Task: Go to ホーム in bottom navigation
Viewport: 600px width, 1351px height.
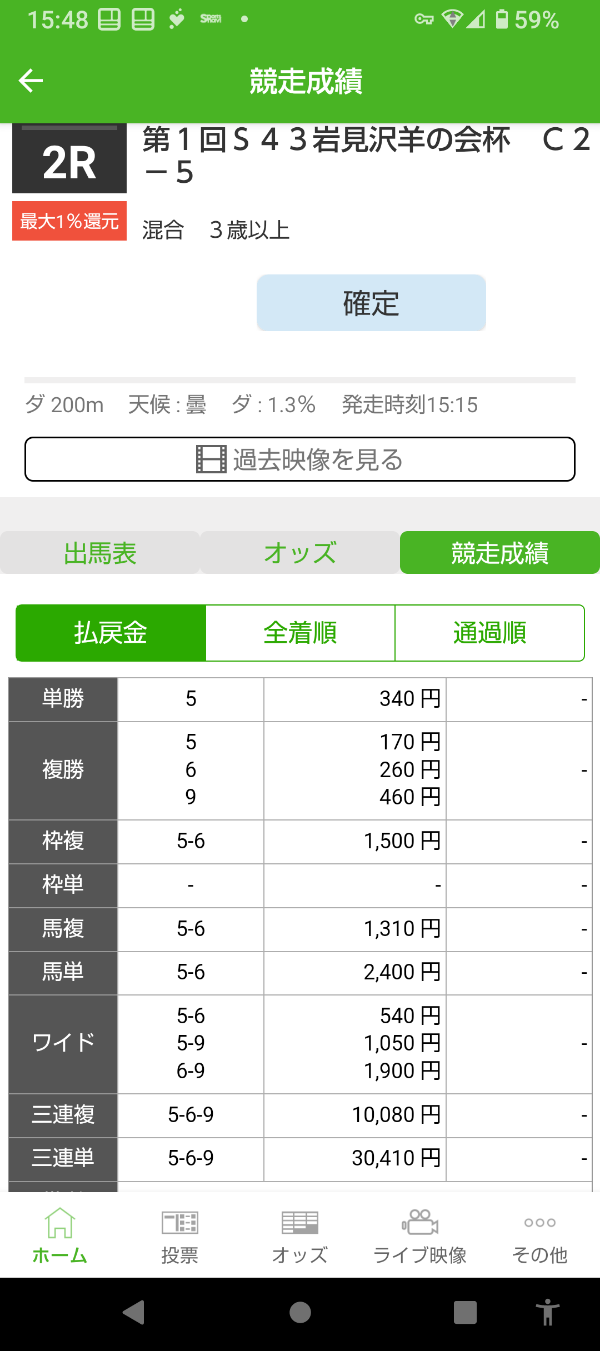Action: [x=60, y=1236]
